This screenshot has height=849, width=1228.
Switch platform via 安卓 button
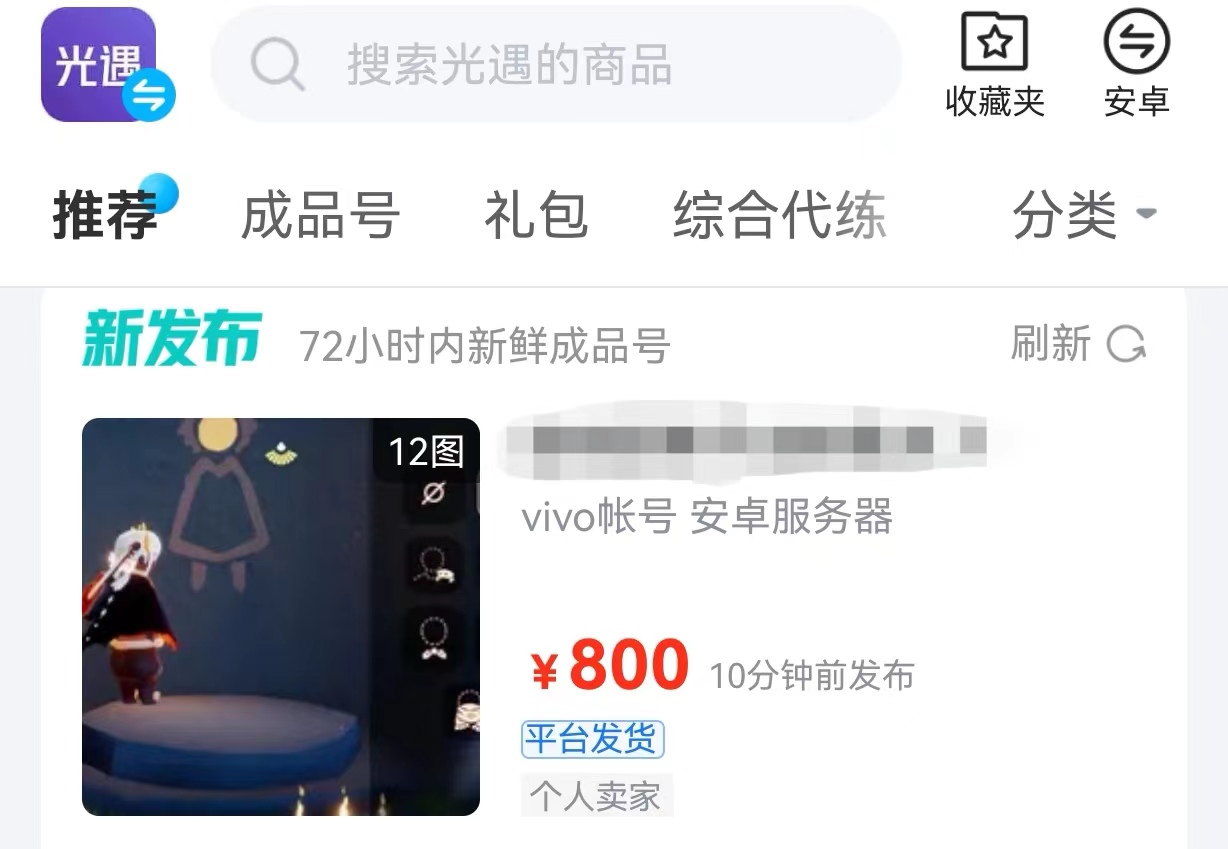[x=1136, y=66]
